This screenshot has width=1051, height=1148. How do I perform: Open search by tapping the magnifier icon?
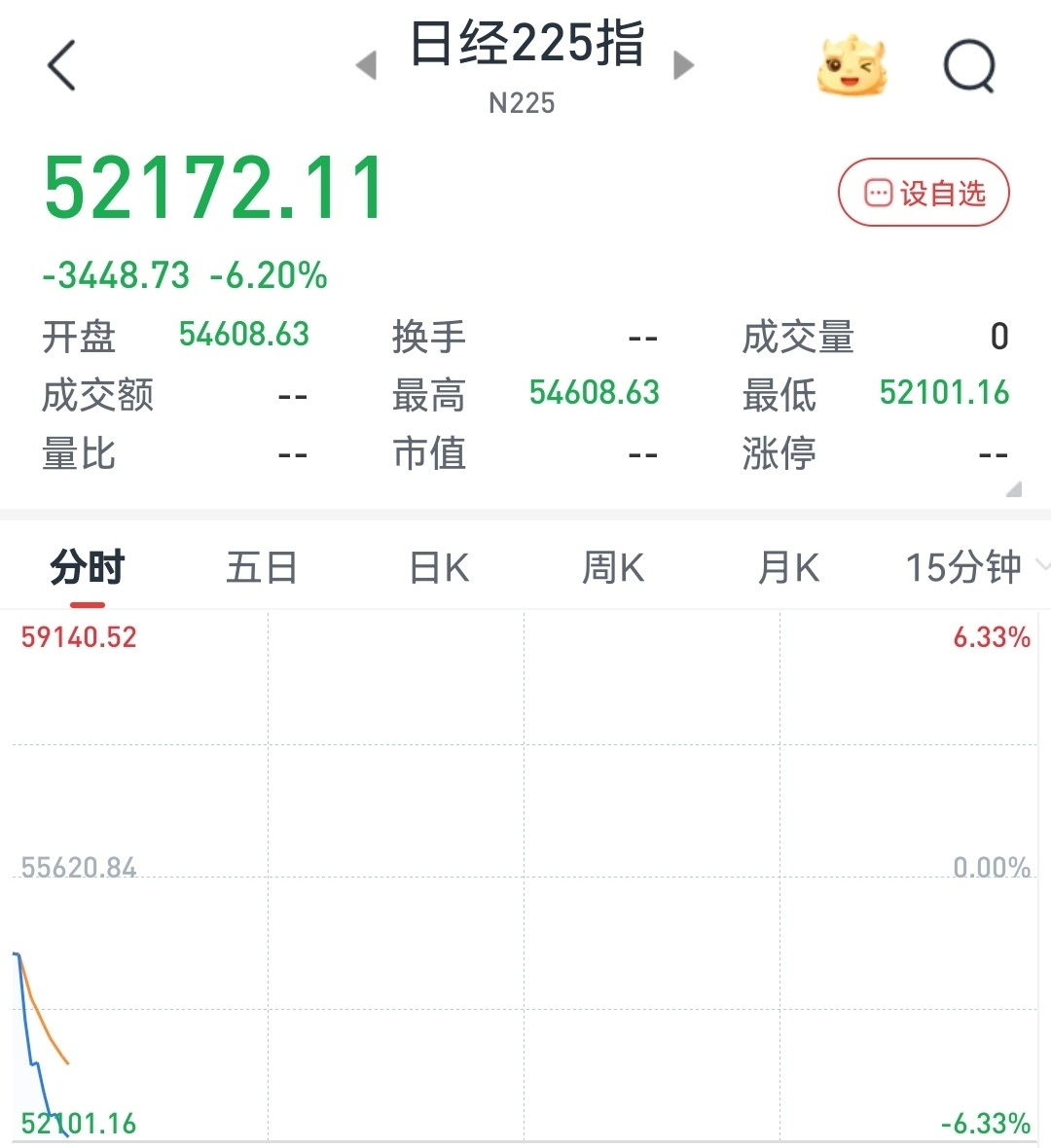(x=970, y=65)
